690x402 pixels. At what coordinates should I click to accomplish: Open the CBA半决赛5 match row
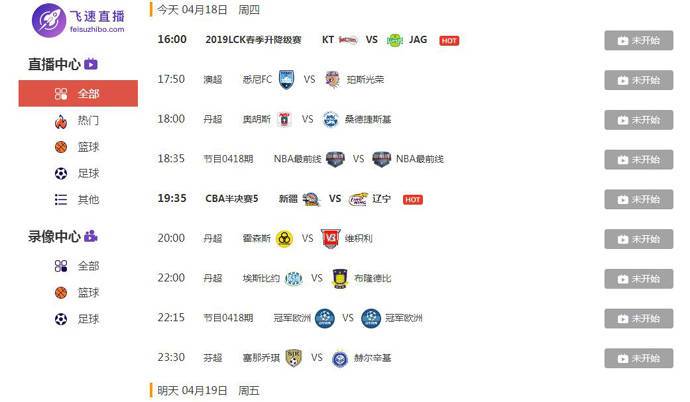click(232, 199)
